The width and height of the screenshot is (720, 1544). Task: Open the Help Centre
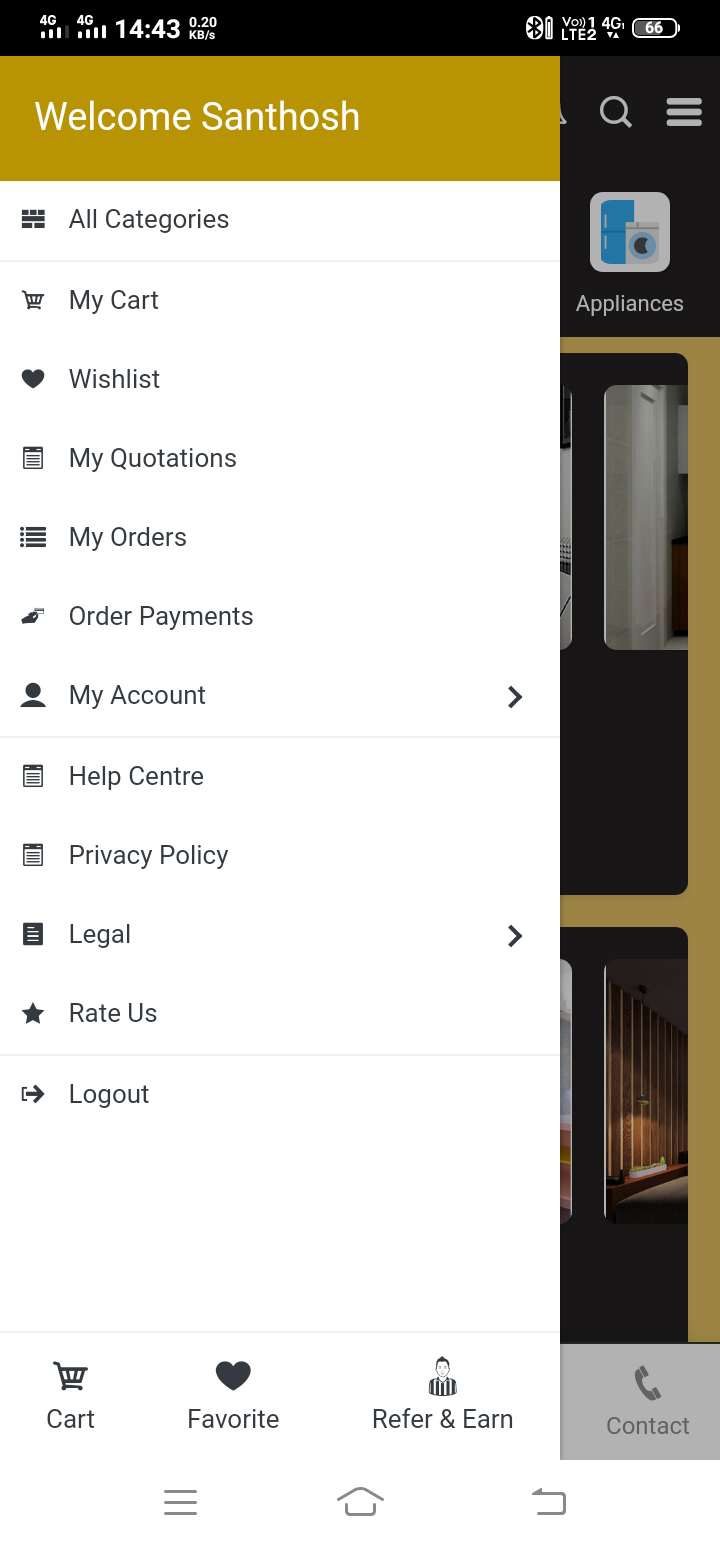pos(136,776)
